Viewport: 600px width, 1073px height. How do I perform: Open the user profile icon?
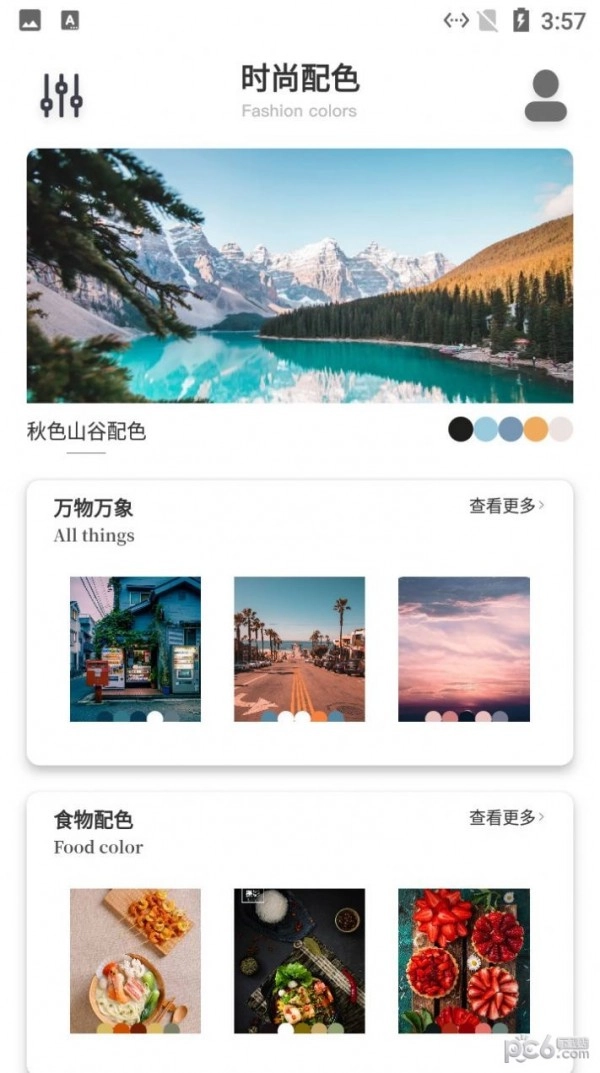click(545, 96)
